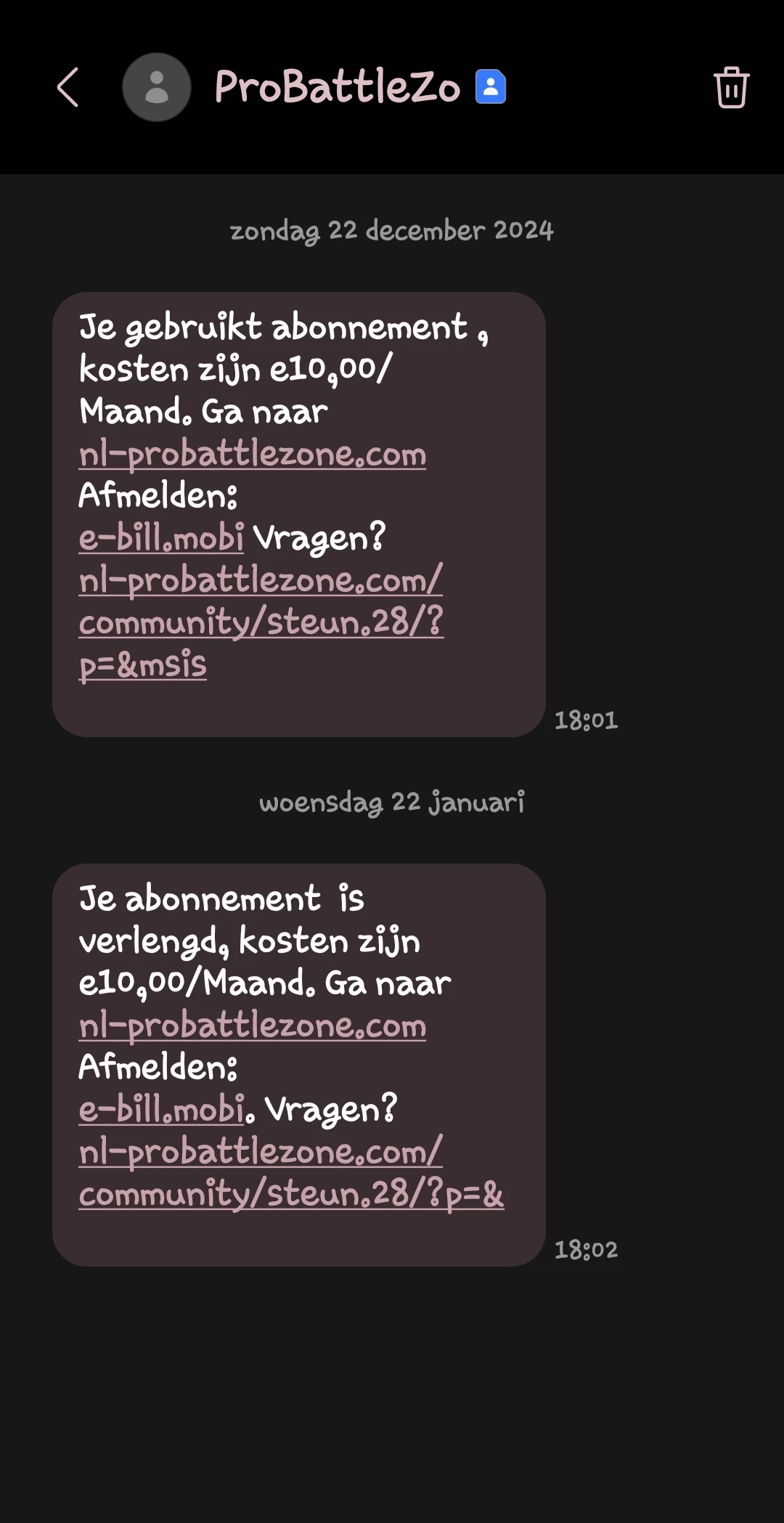Image resolution: width=784 pixels, height=1523 pixels.
Task: Open nl-probattlezone.com link in the 22 december message
Action: pyautogui.click(x=252, y=455)
